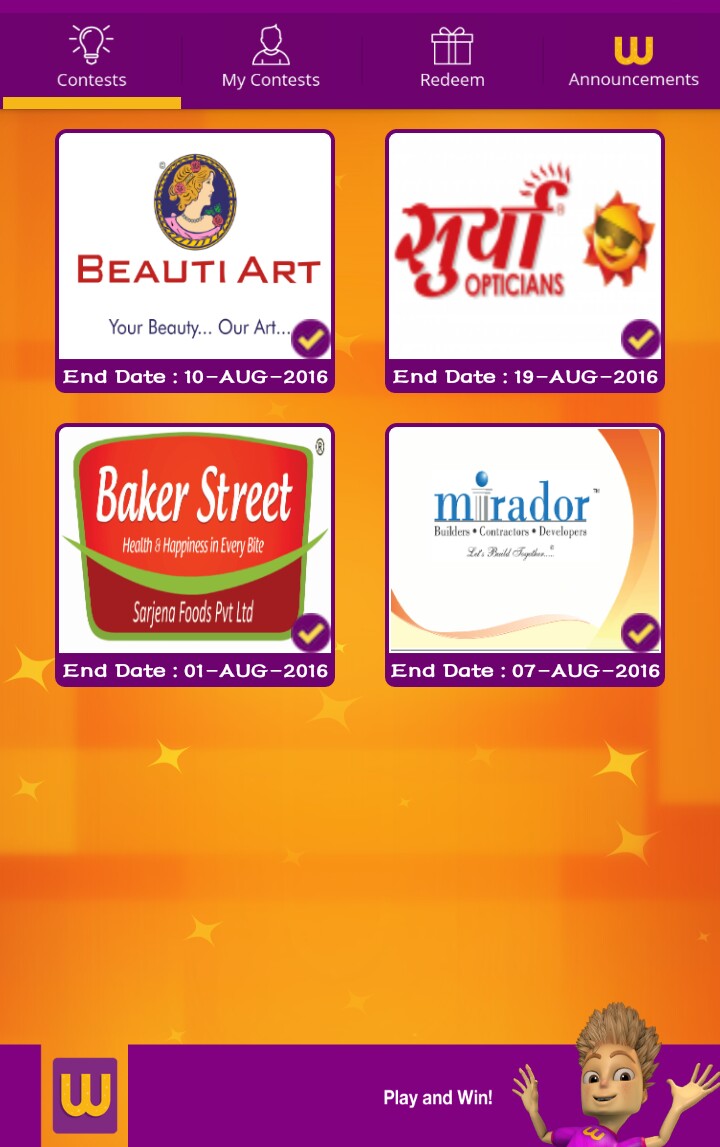Viewport: 720px width, 1147px height.
Task: Switch to the Contests tab
Action: 91,60
